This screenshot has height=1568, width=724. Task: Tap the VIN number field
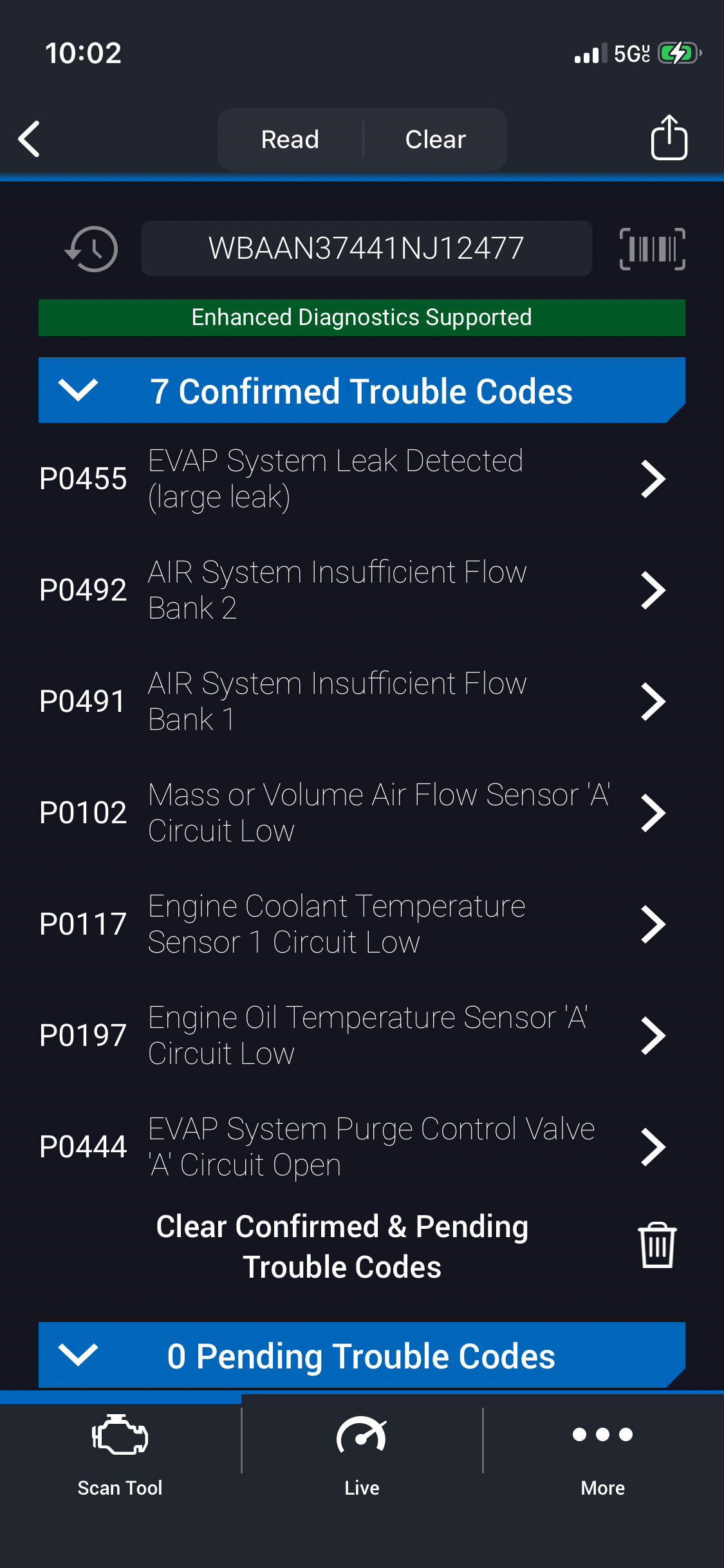(x=366, y=248)
